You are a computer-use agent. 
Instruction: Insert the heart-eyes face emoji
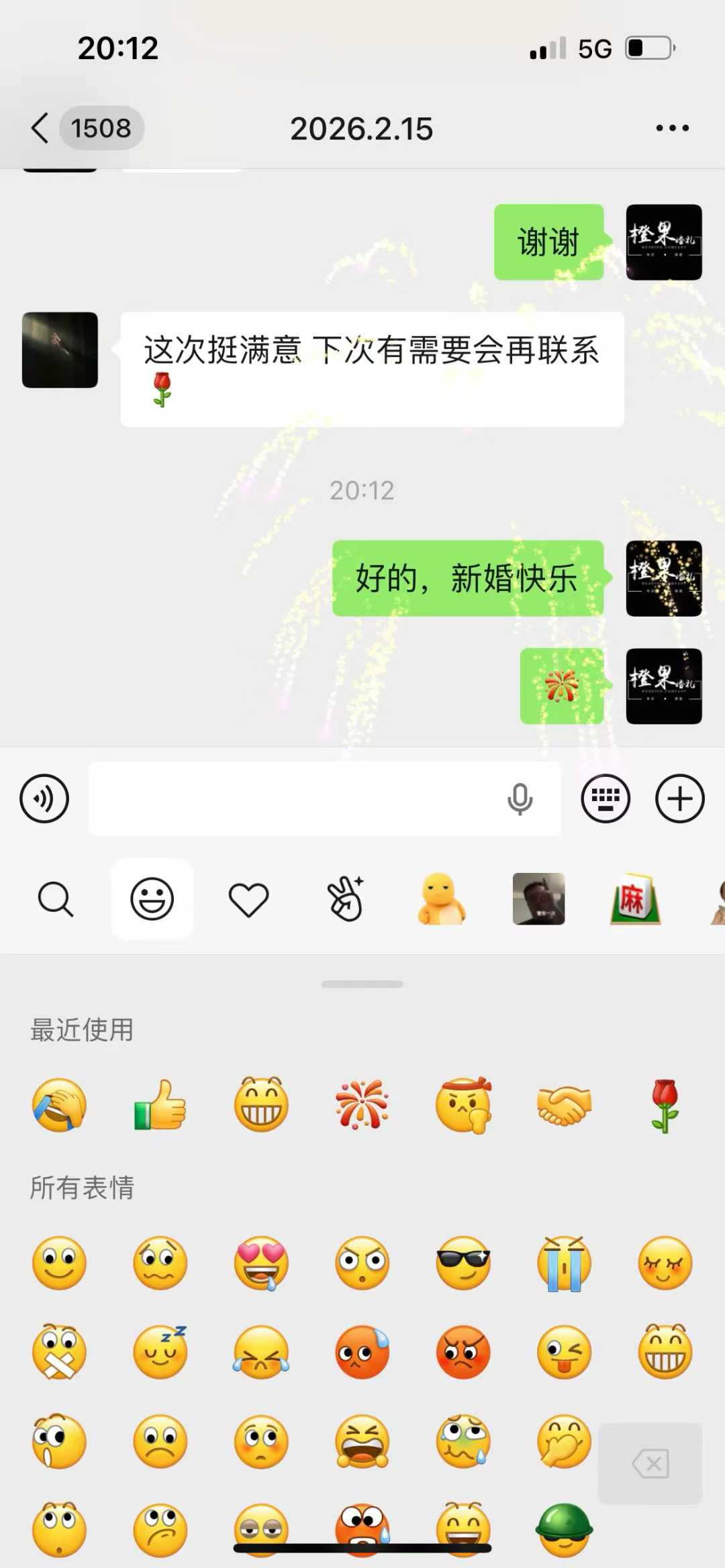(261, 1262)
